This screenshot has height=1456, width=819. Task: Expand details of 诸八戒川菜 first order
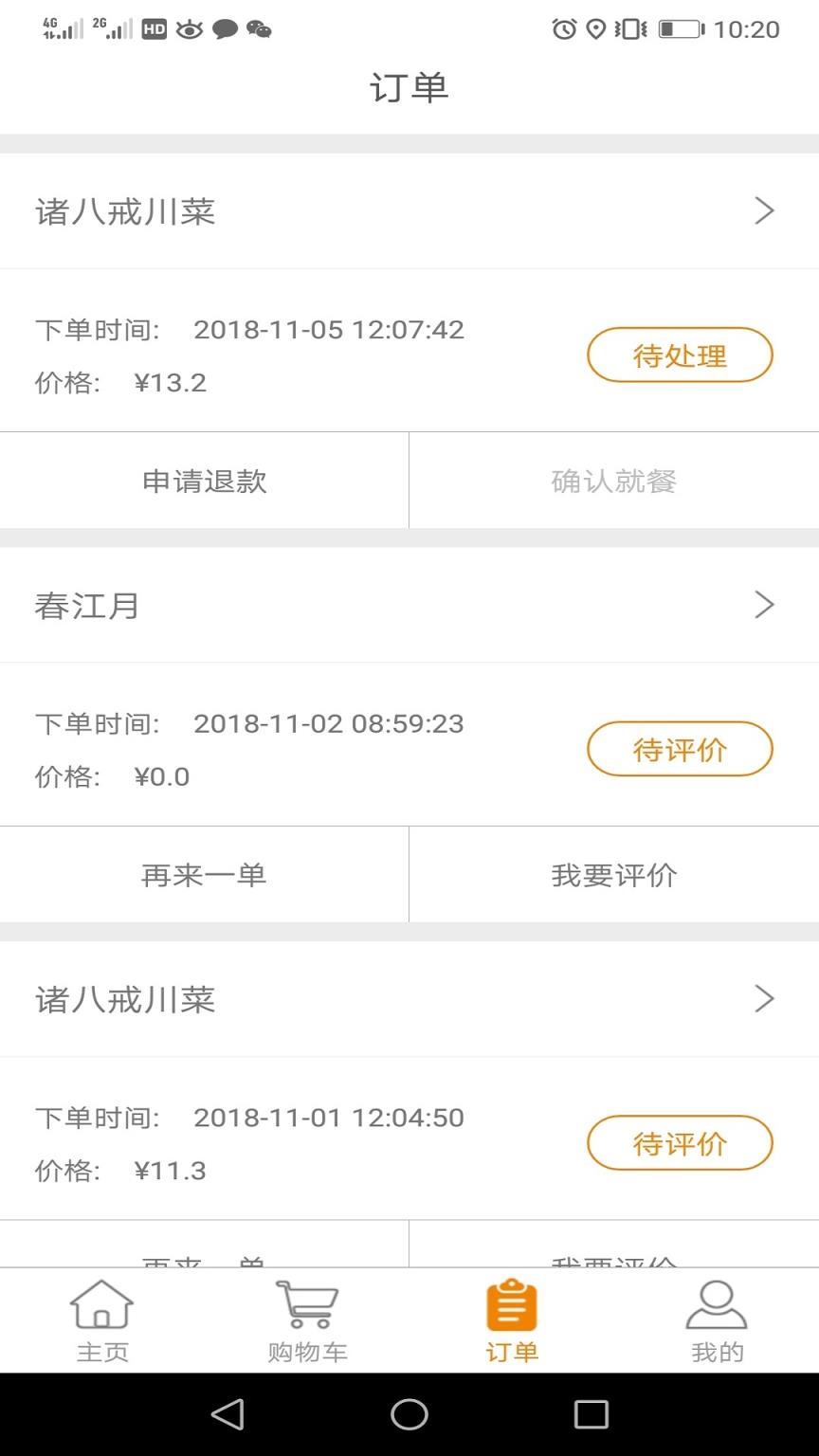click(x=764, y=210)
